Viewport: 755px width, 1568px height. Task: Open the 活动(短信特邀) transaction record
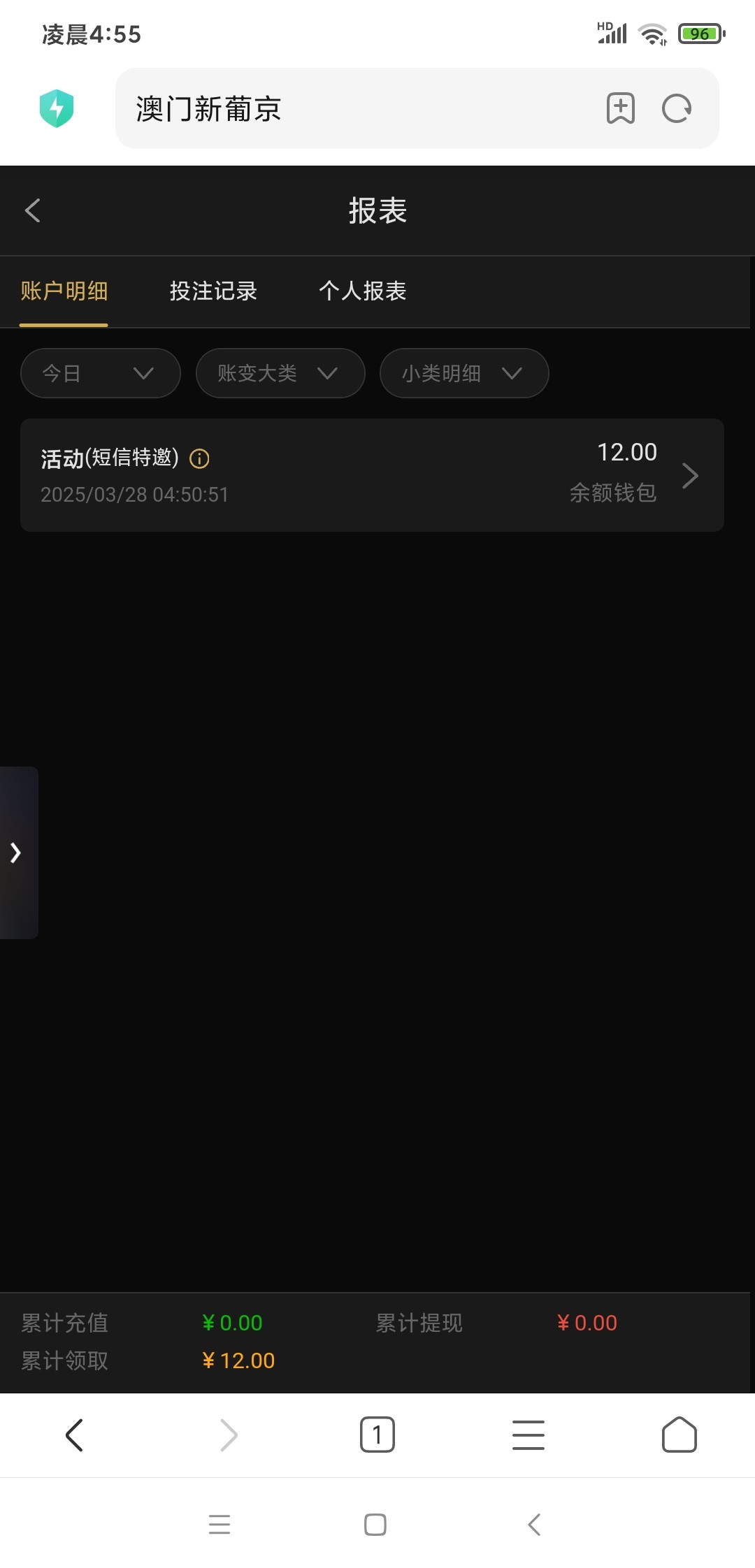click(x=372, y=475)
